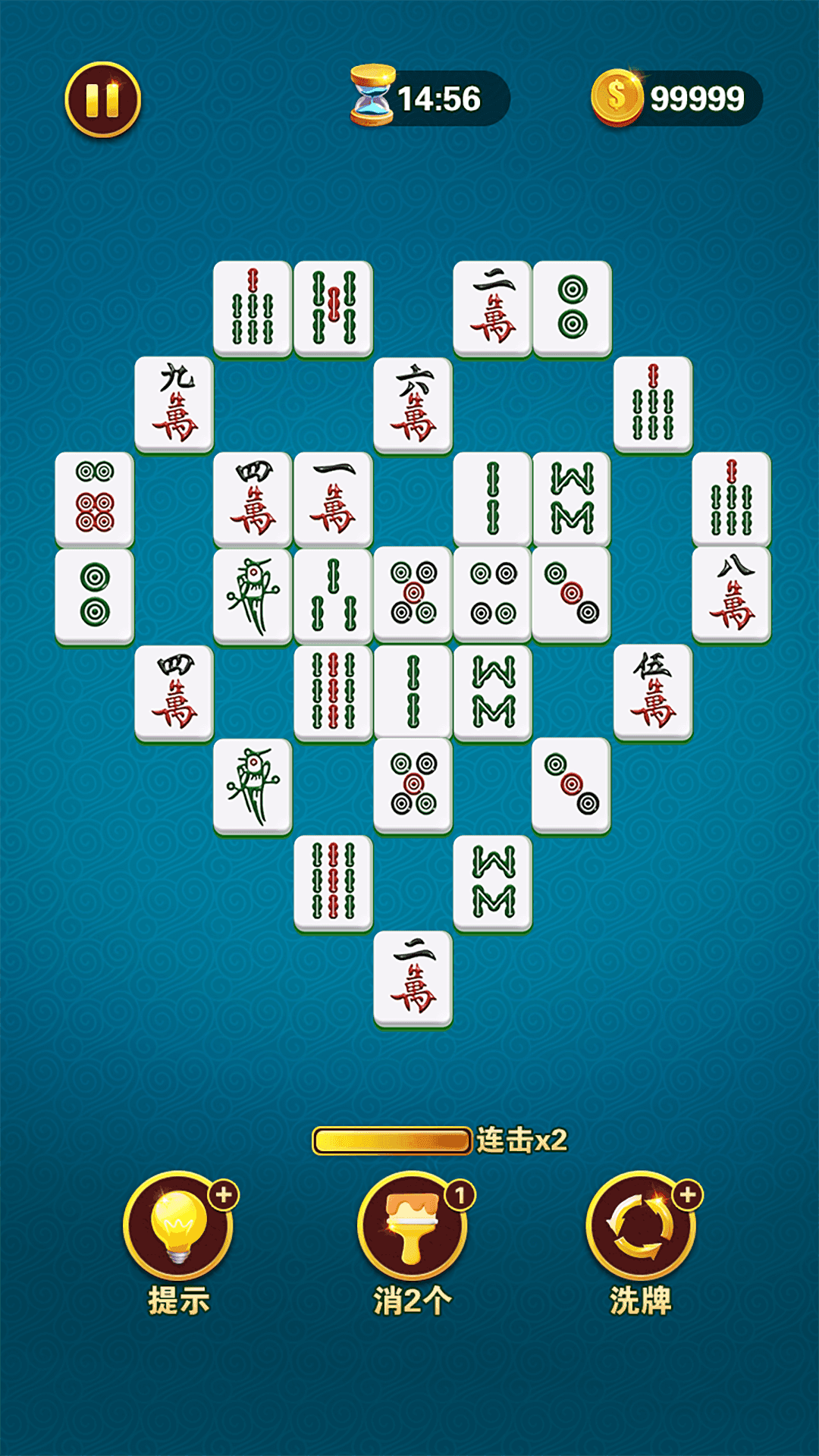Select the five-bamboo tile with red center
819x1456 pixels.
[333, 308]
